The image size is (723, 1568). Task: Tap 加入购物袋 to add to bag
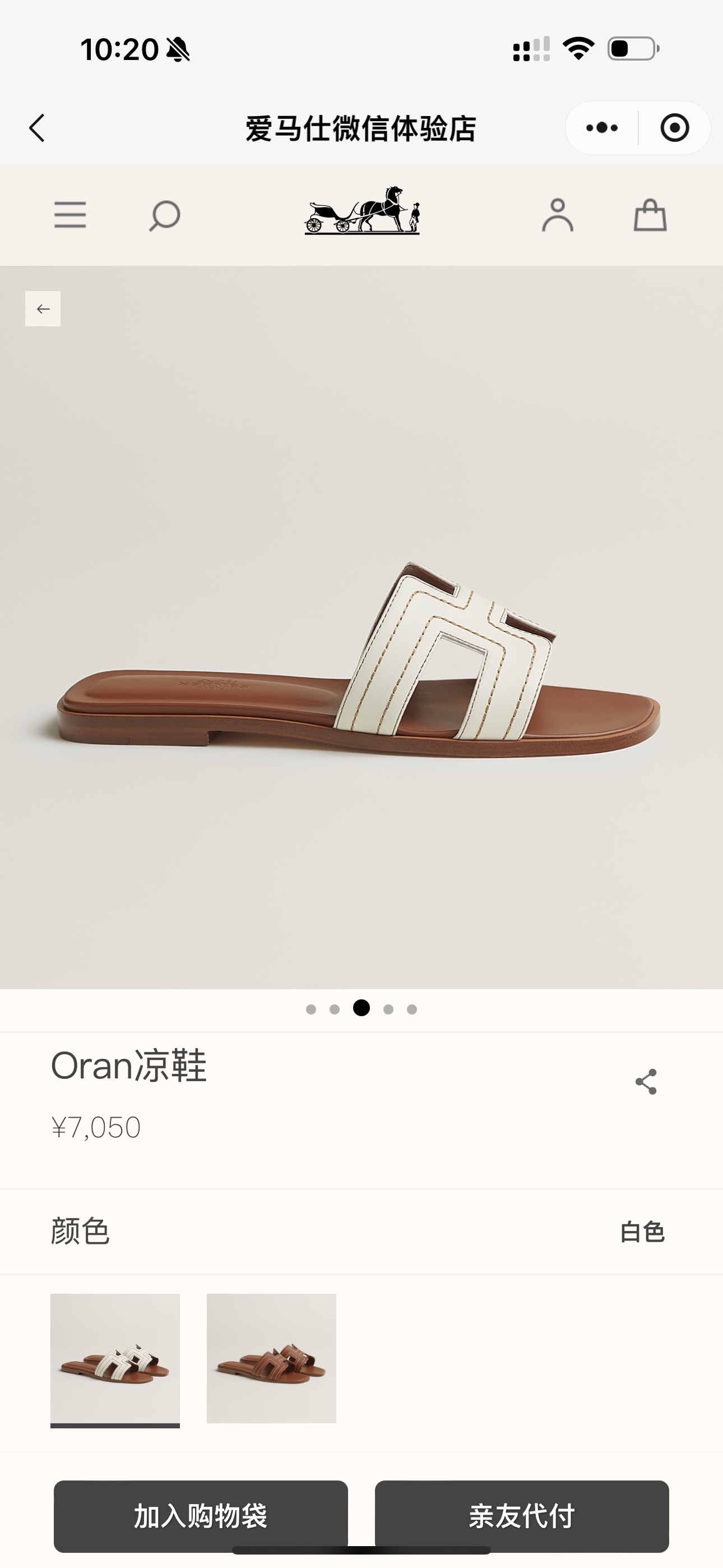pos(201,1516)
